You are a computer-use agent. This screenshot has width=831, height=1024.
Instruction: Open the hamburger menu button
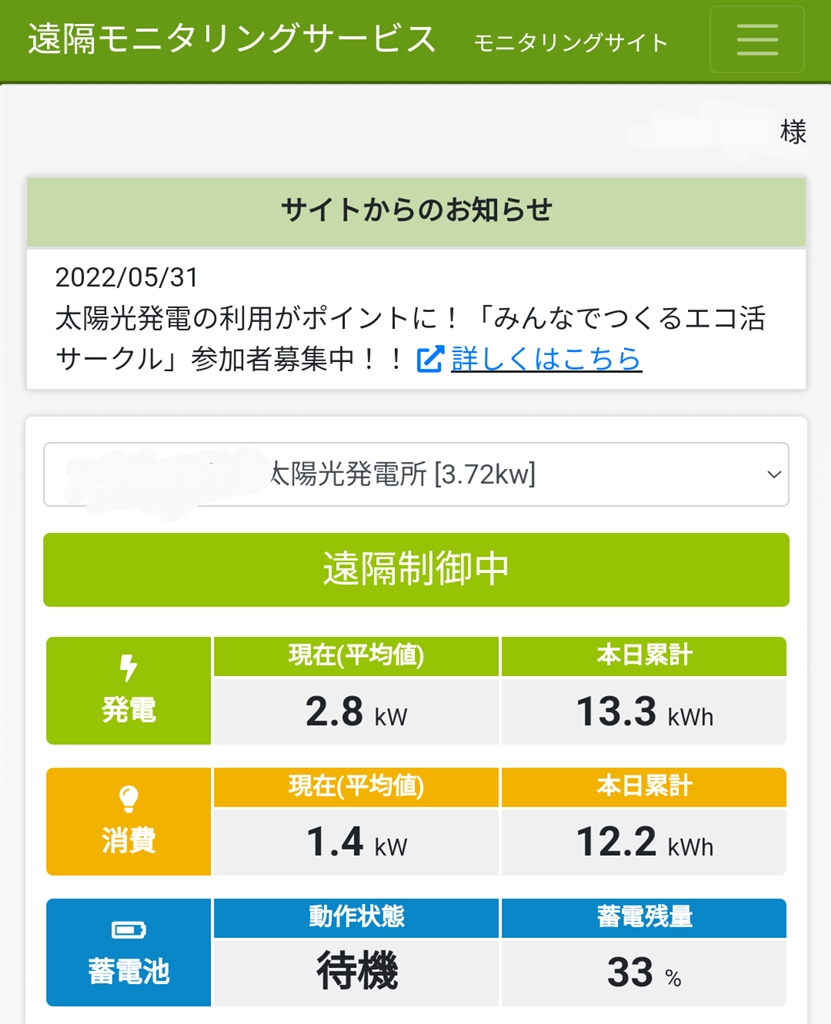click(757, 39)
